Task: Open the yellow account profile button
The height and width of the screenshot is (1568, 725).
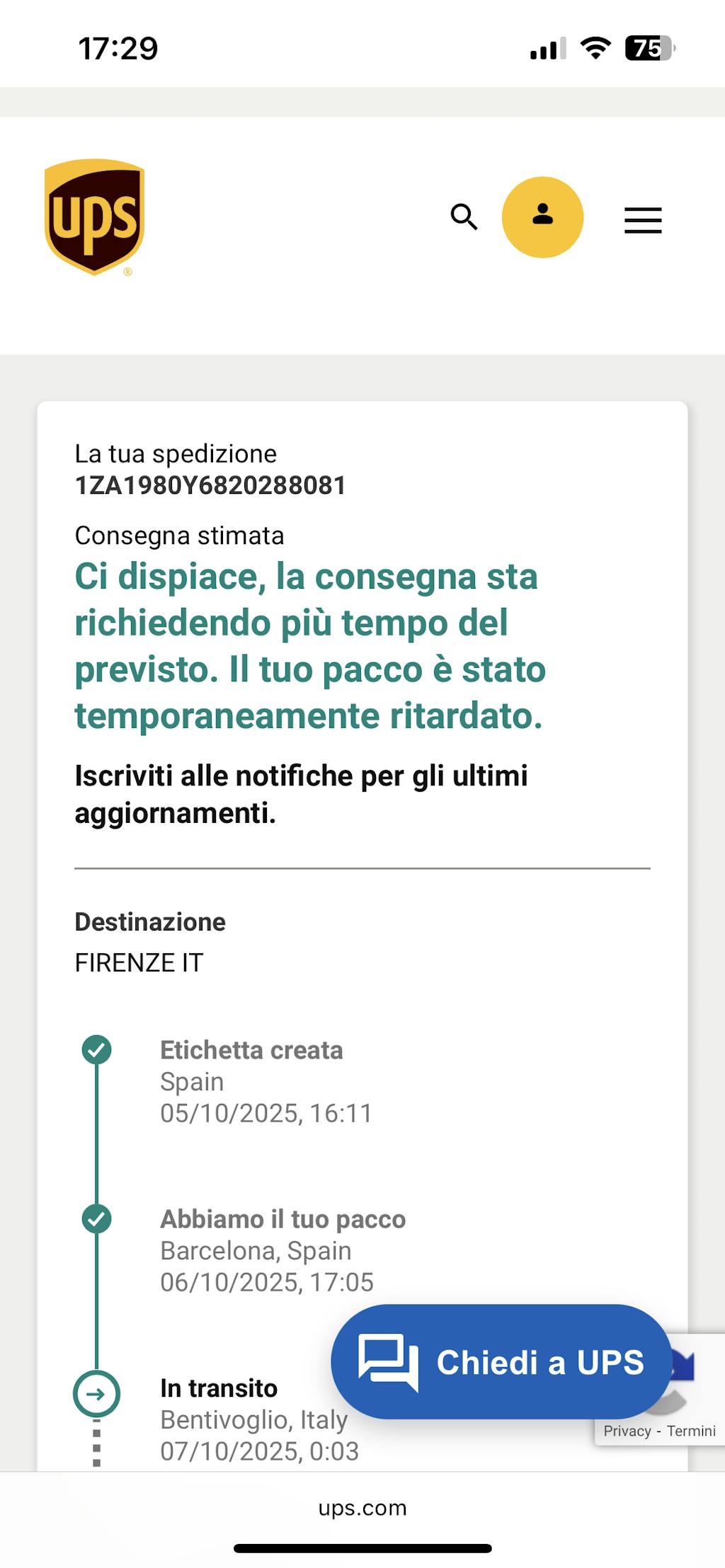Action: tap(542, 217)
